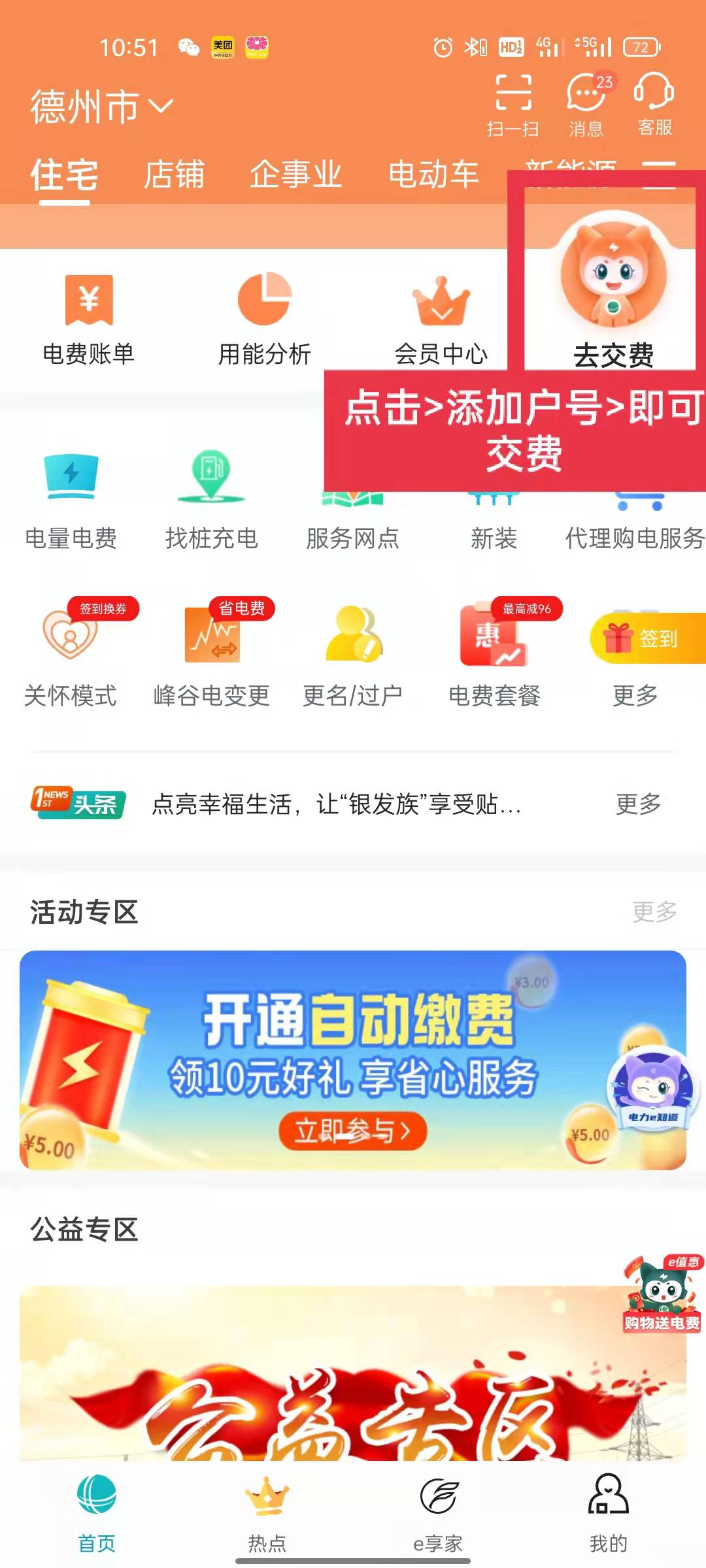Switch to the 店铺 tab

pos(174,175)
